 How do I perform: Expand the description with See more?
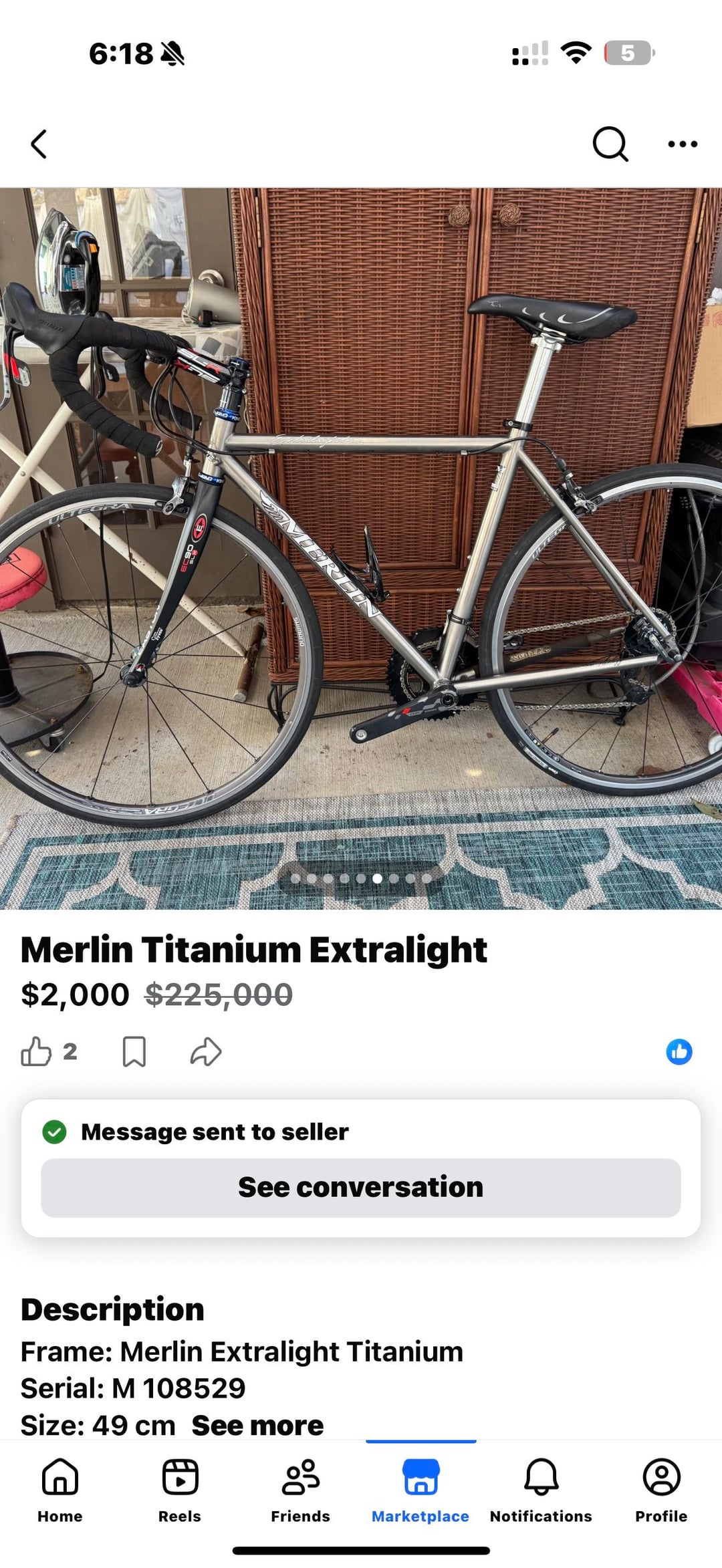click(x=257, y=1425)
